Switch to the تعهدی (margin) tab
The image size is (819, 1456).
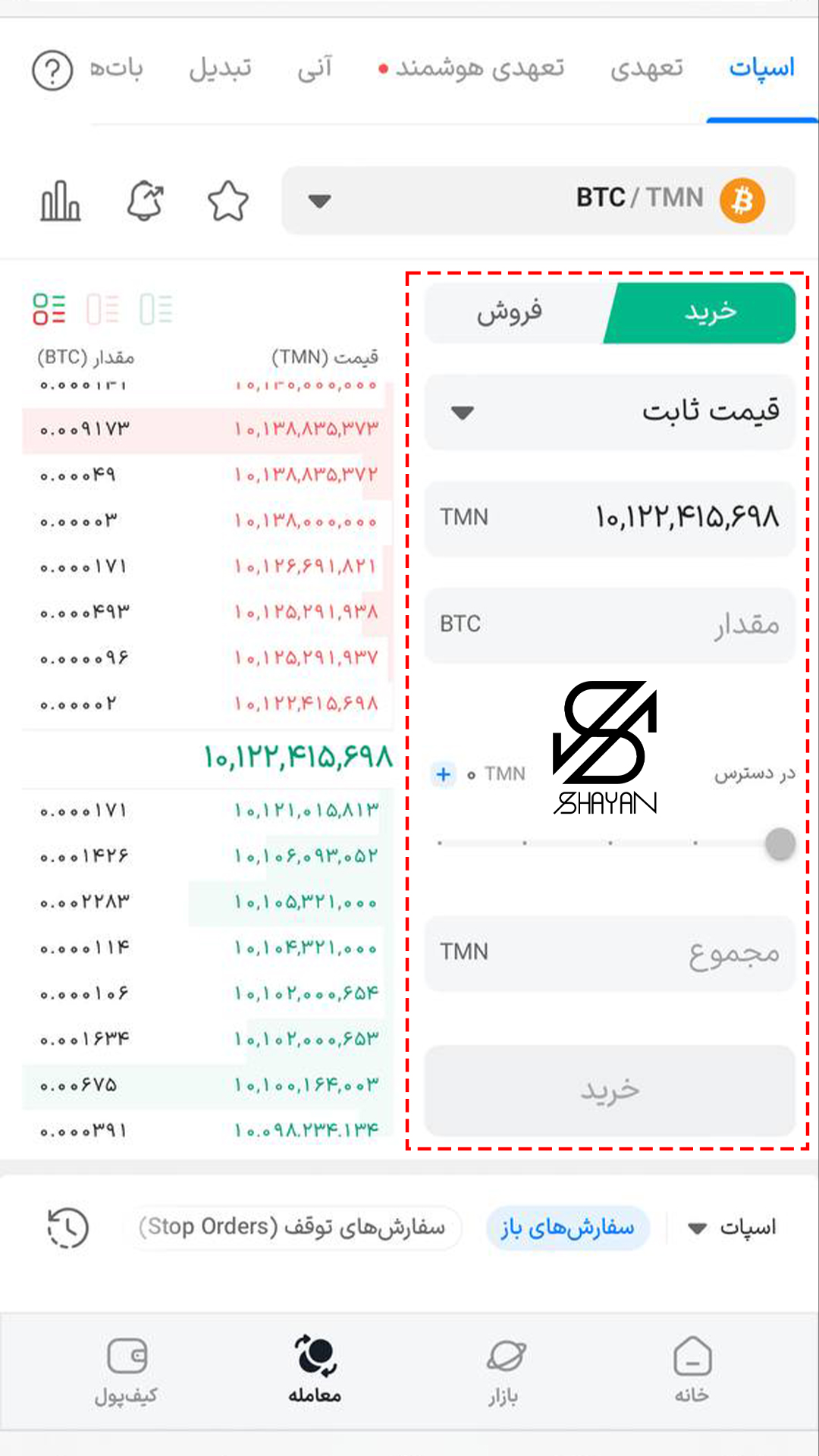[646, 69]
